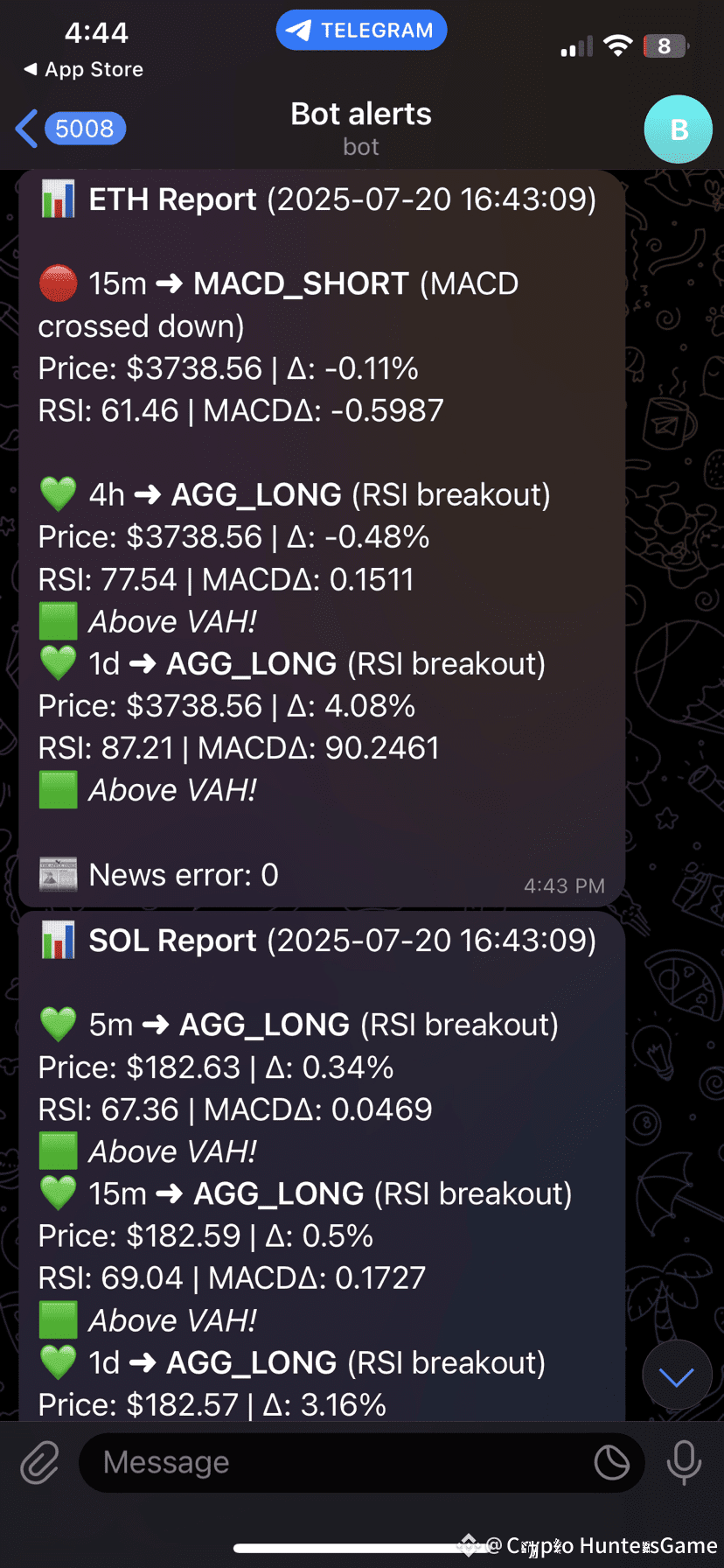Open the sticker panel icon in message field
Image resolution: width=724 pixels, height=1568 pixels.
611,1462
